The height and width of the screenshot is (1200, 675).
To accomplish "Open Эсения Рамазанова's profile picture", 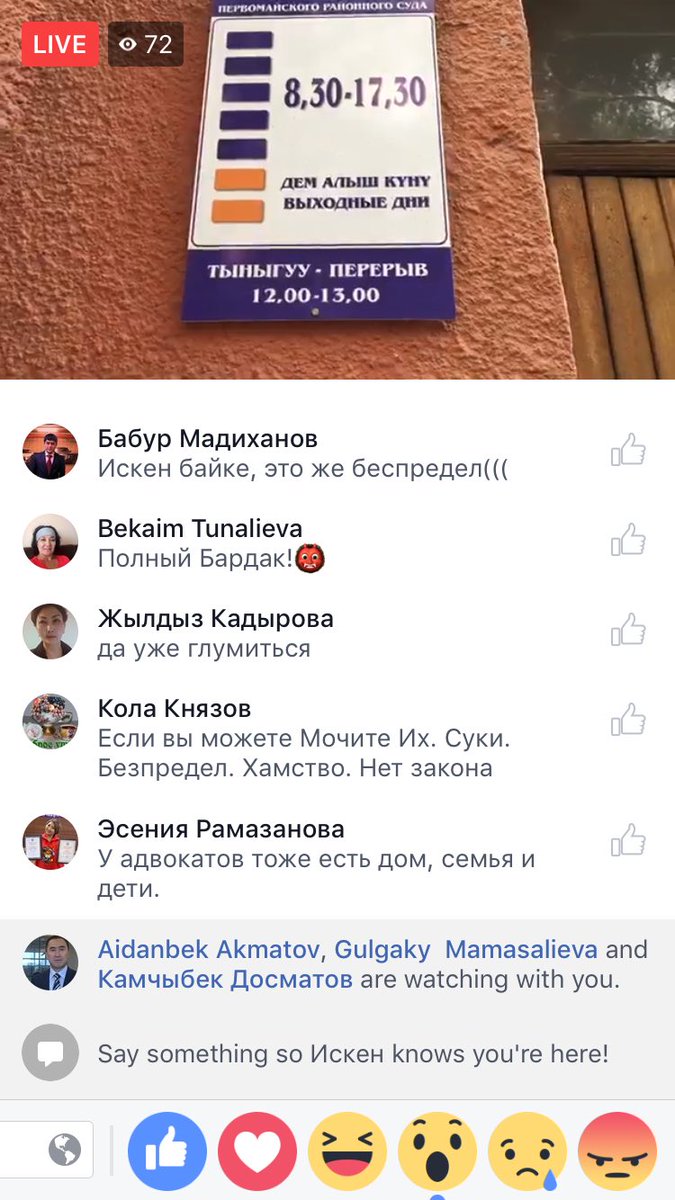I will click(50, 842).
